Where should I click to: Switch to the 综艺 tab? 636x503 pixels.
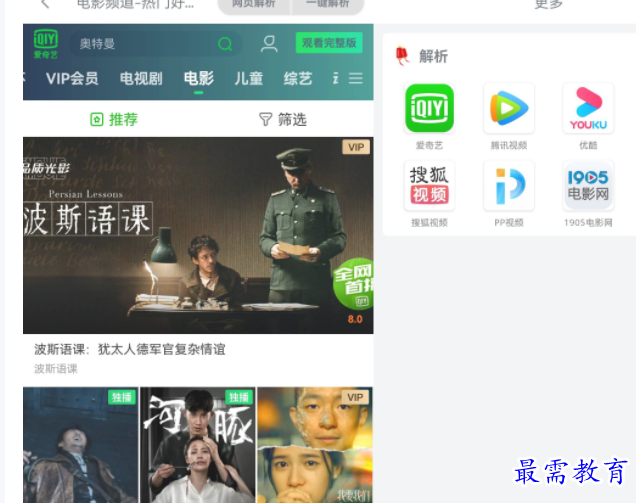tap(298, 78)
